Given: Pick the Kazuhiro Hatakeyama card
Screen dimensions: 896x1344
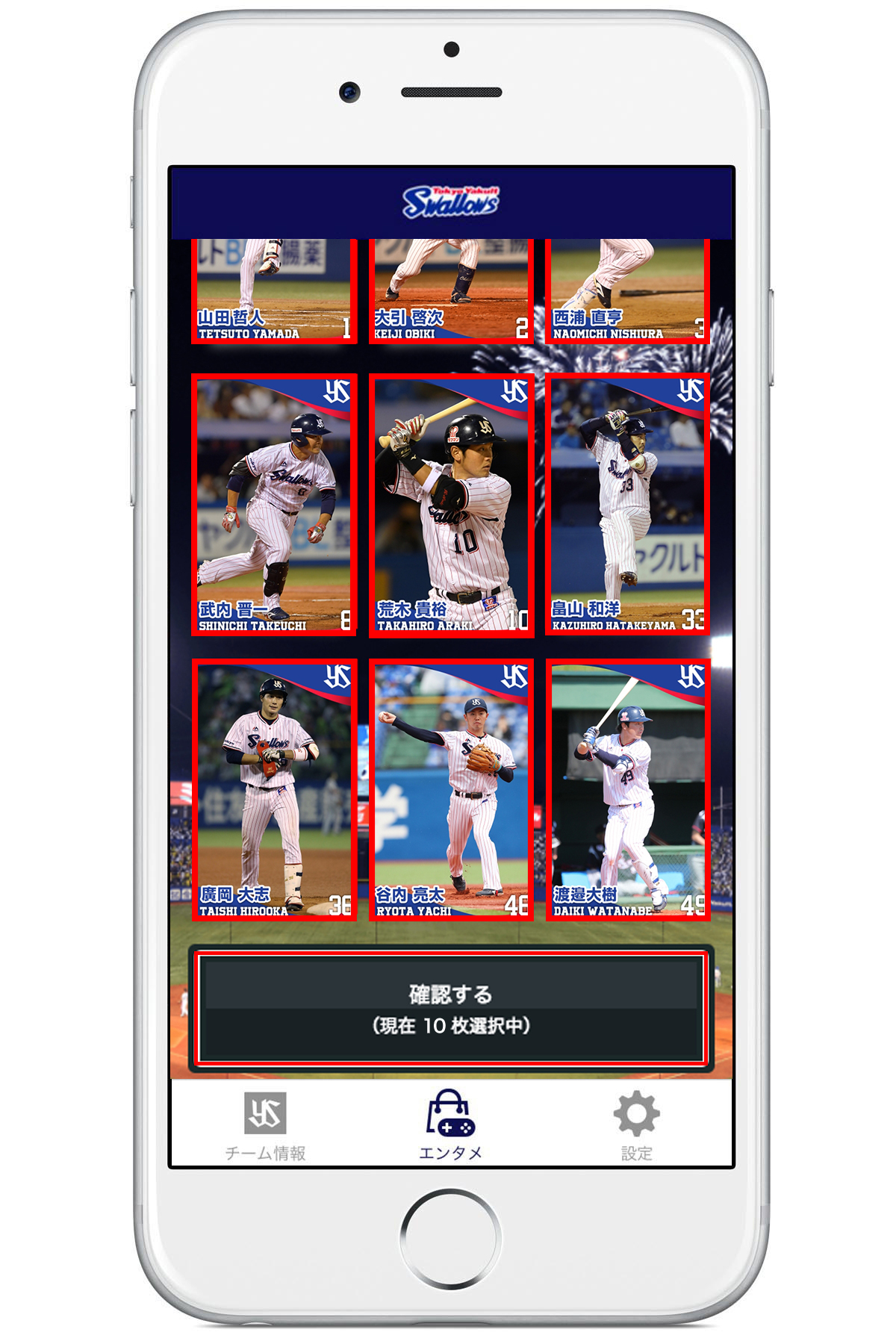Looking at the screenshot, I should click(x=627, y=505).
